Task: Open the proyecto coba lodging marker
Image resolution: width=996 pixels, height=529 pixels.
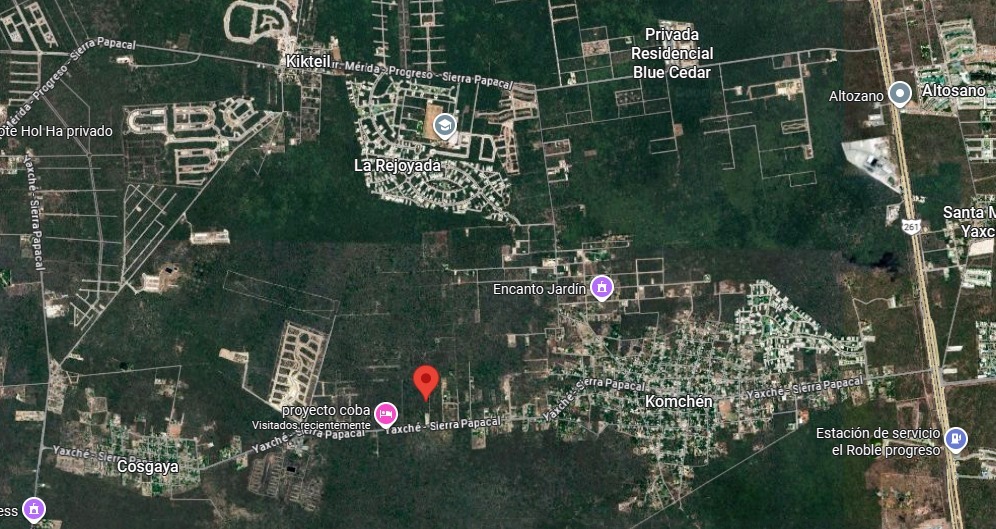Action: coord(386,412)
